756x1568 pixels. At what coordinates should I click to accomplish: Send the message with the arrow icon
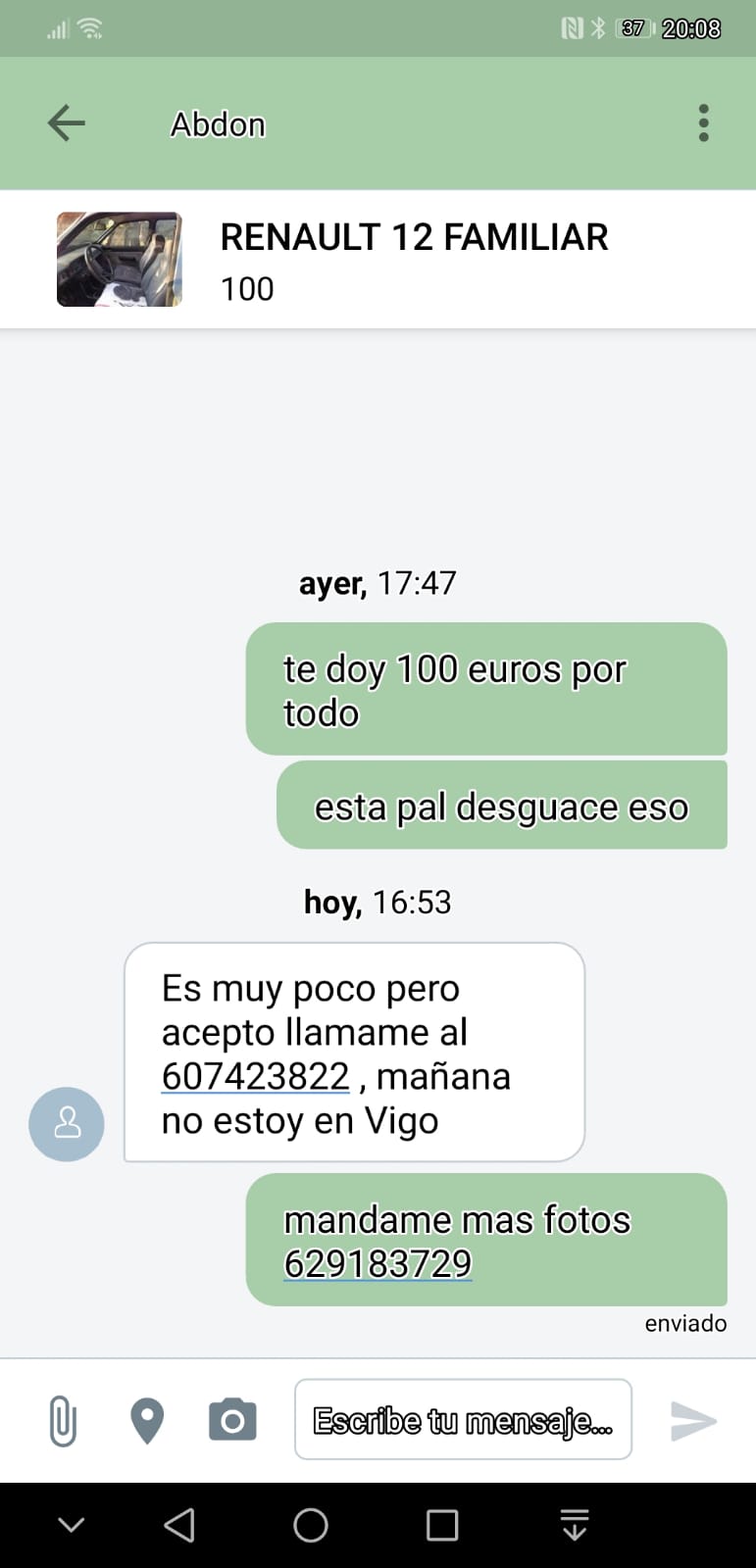coord(693,1420)
